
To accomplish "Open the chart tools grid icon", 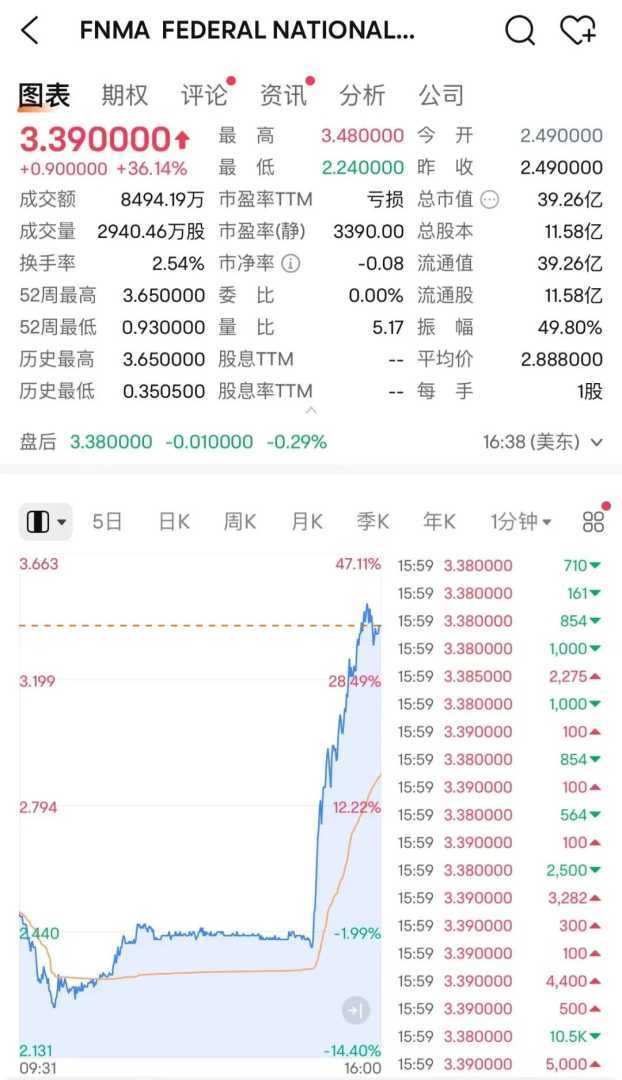I will [594, 521].
